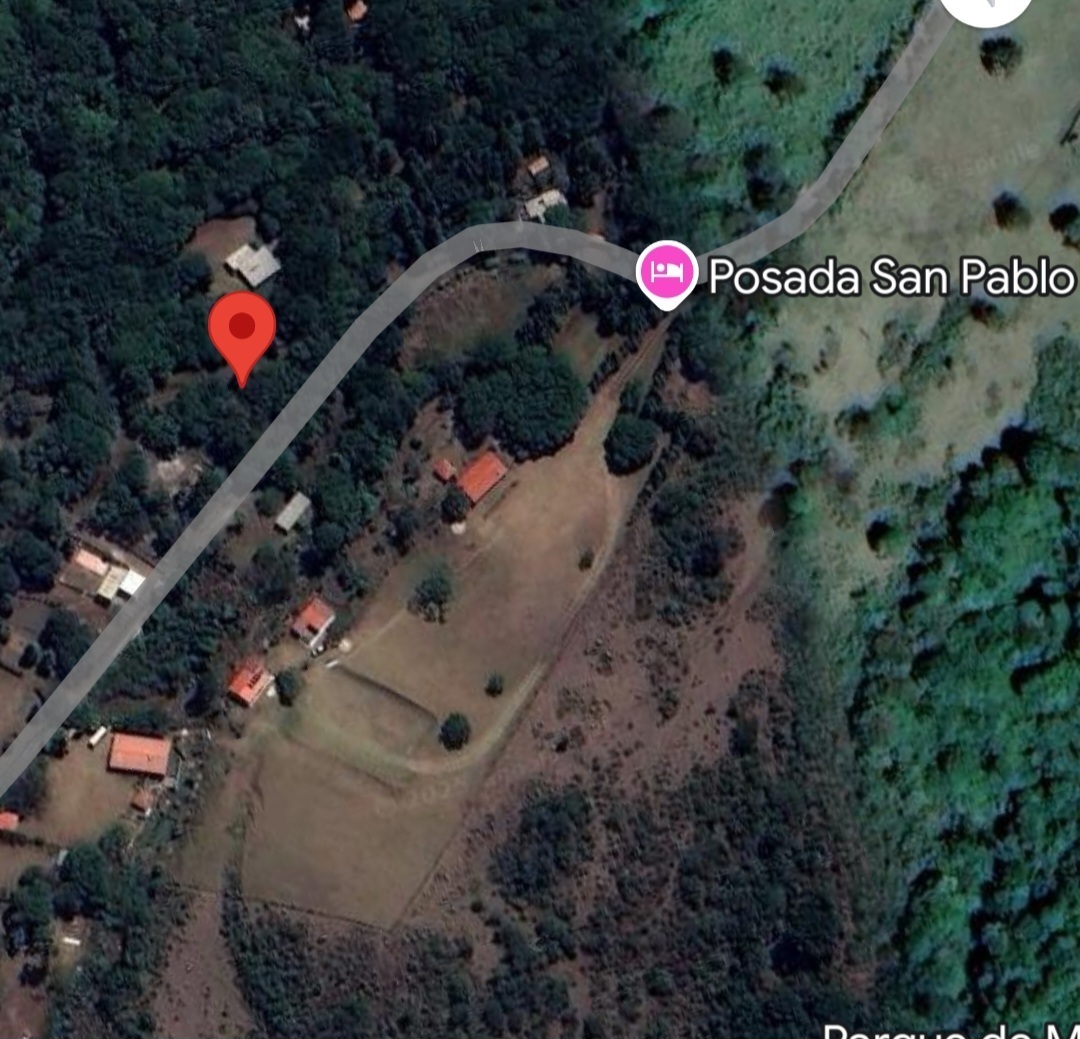
Task: Tap the red dropped pin
Action: click(241, 329)
